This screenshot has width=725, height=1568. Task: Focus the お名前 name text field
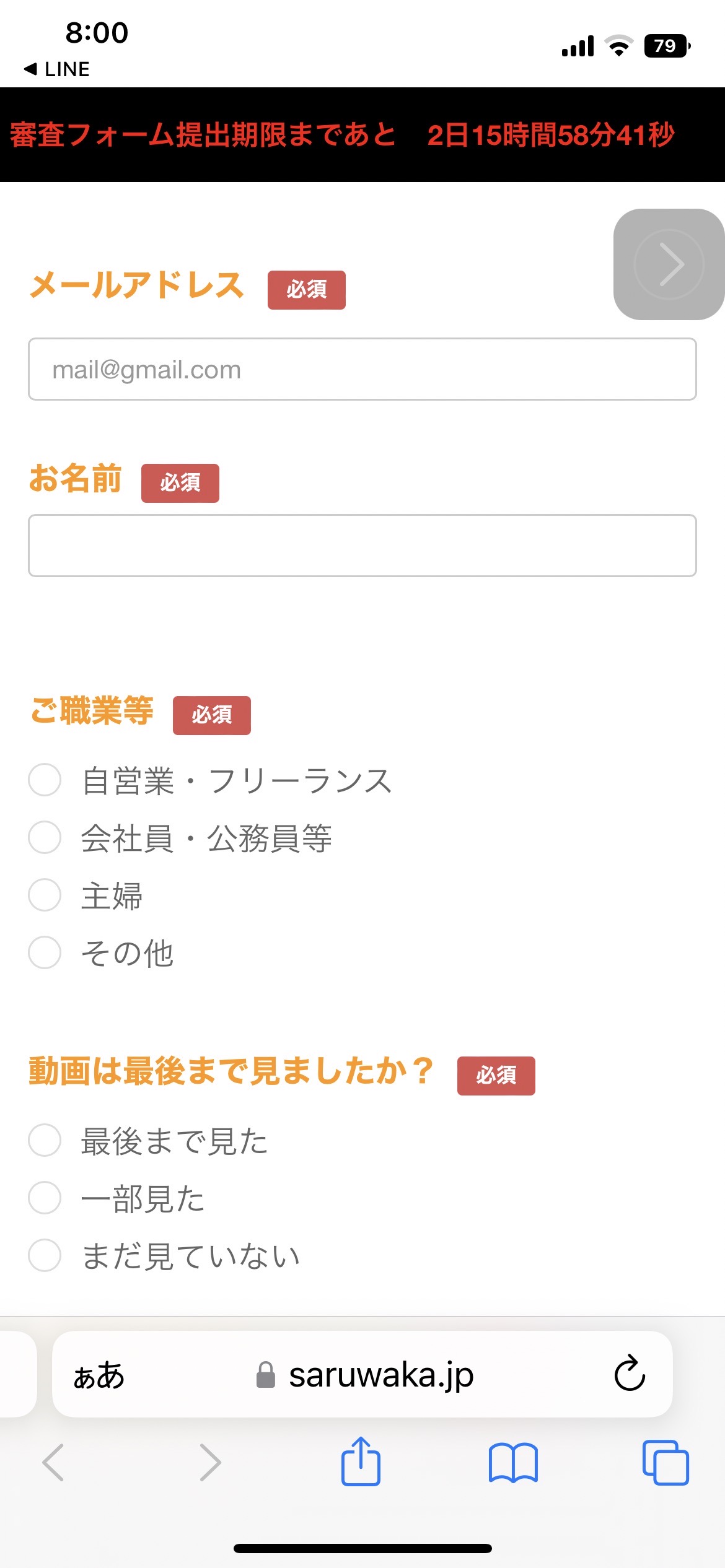coord(362,546)
